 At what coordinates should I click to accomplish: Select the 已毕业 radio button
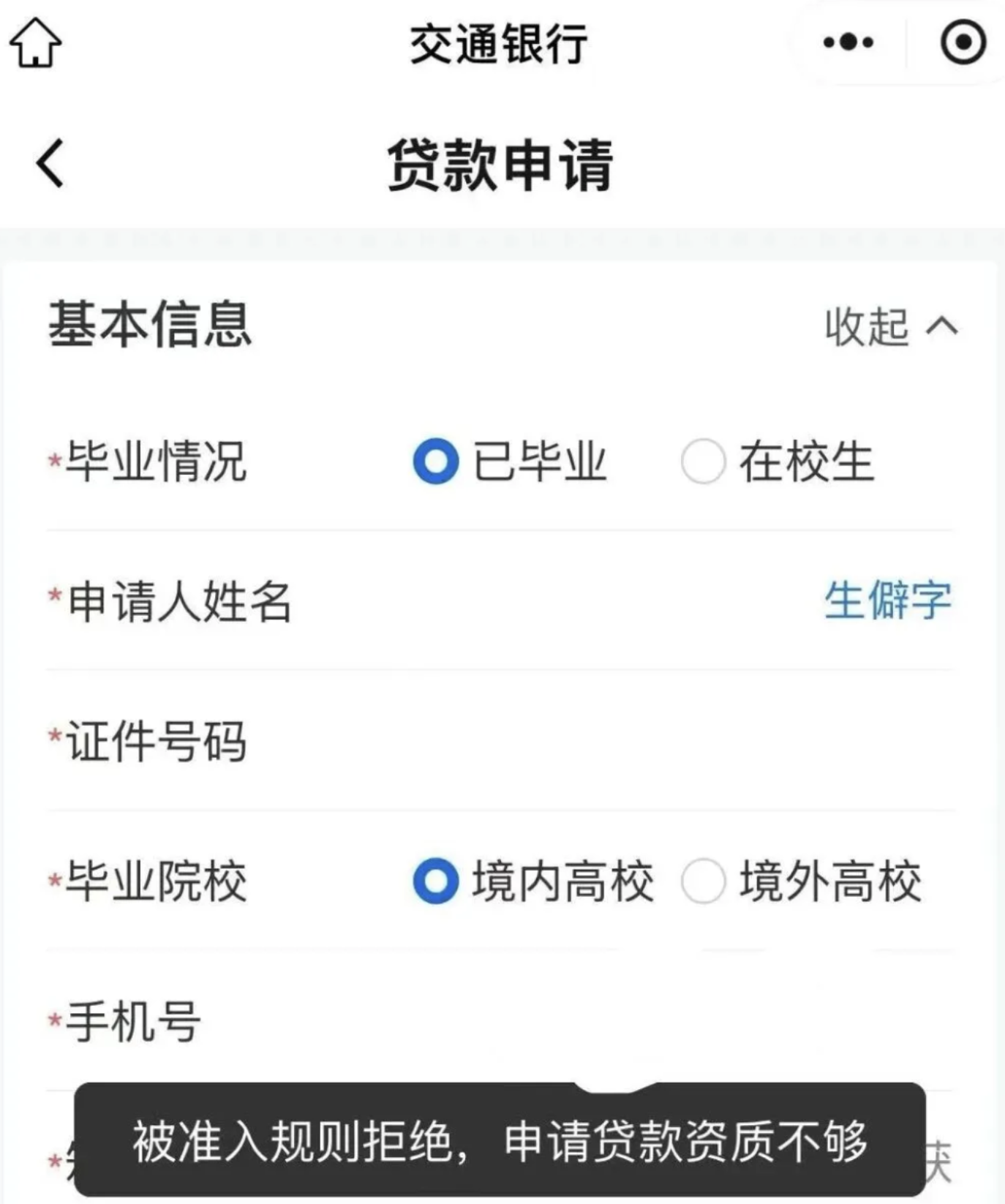433,460
